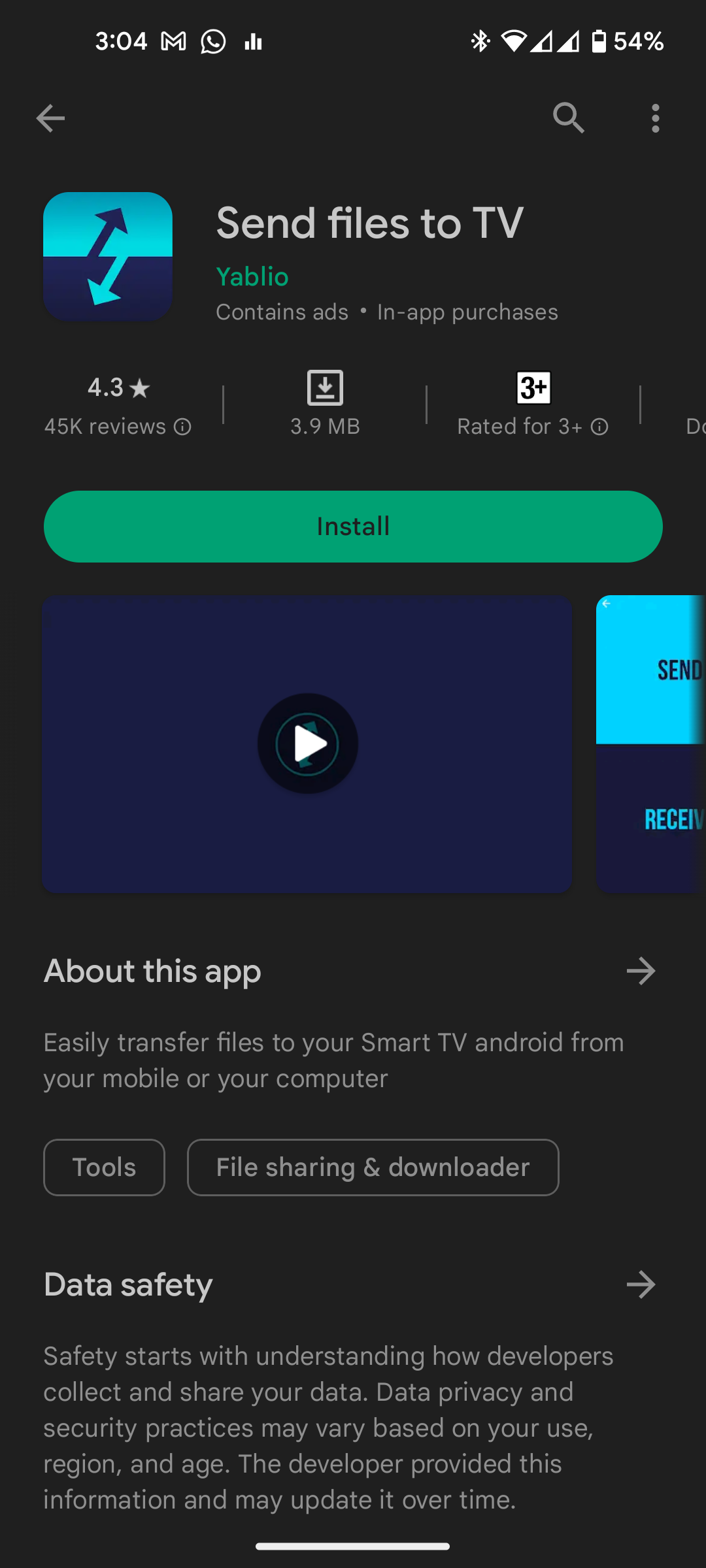Play the app preview video

click(307, 743)
